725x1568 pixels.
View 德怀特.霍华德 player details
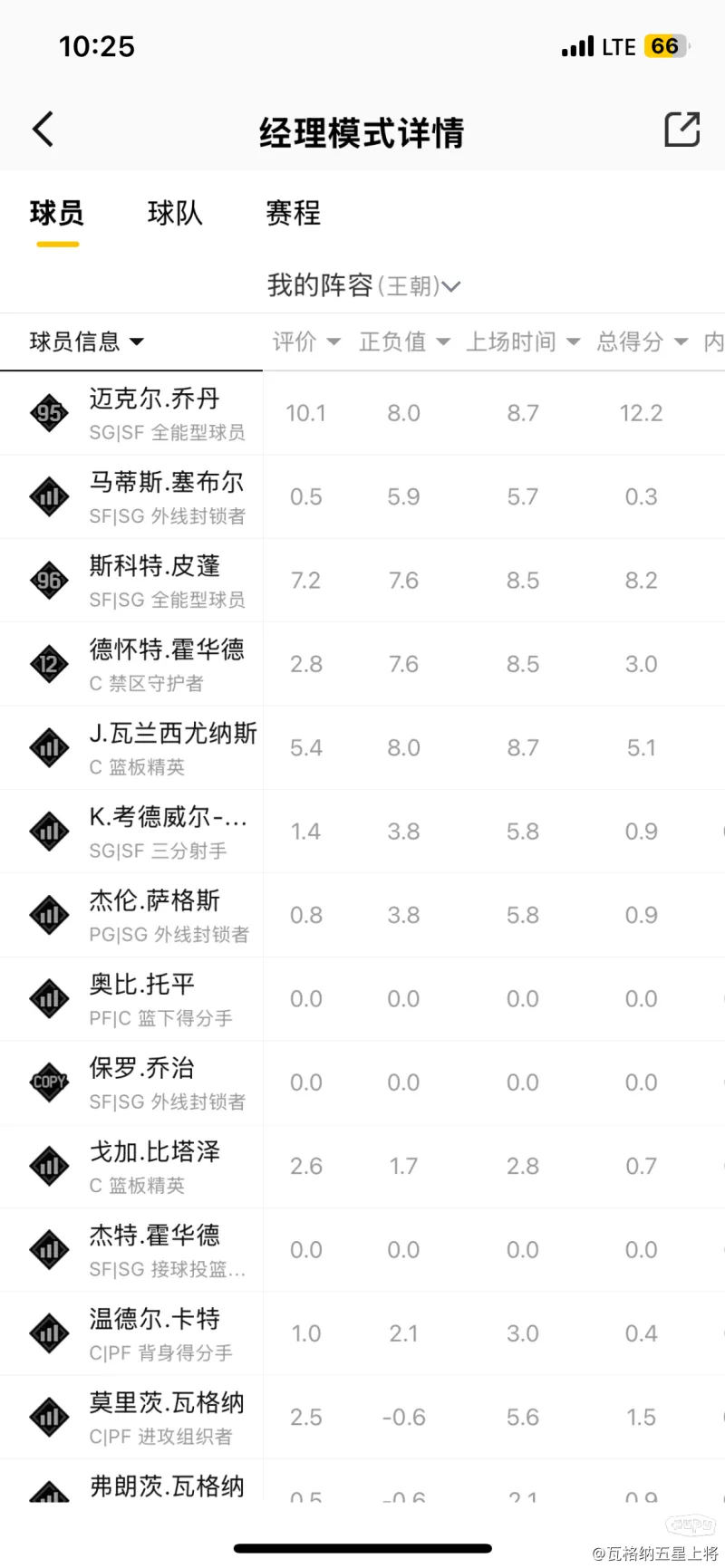point(362,664)
